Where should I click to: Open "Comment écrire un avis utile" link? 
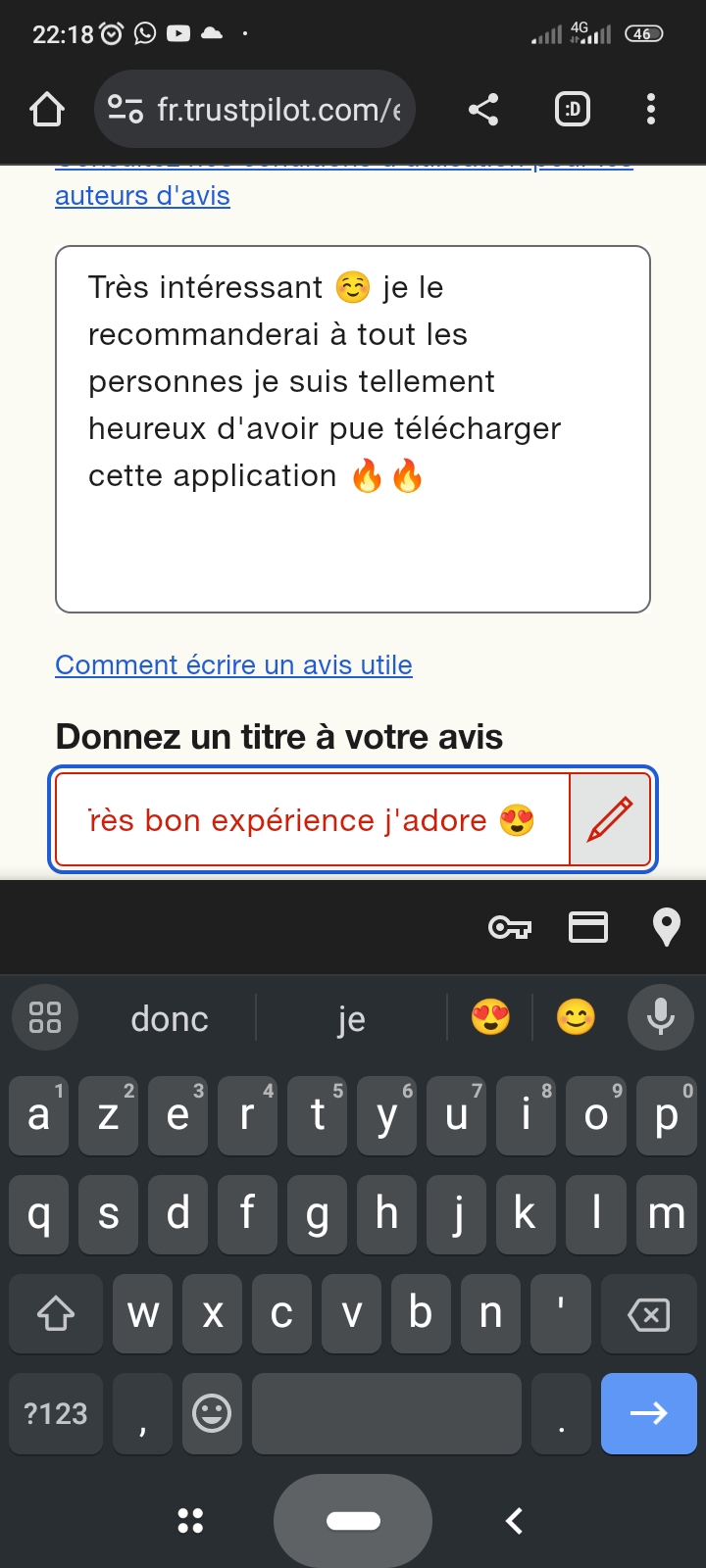tap(233, 664)
